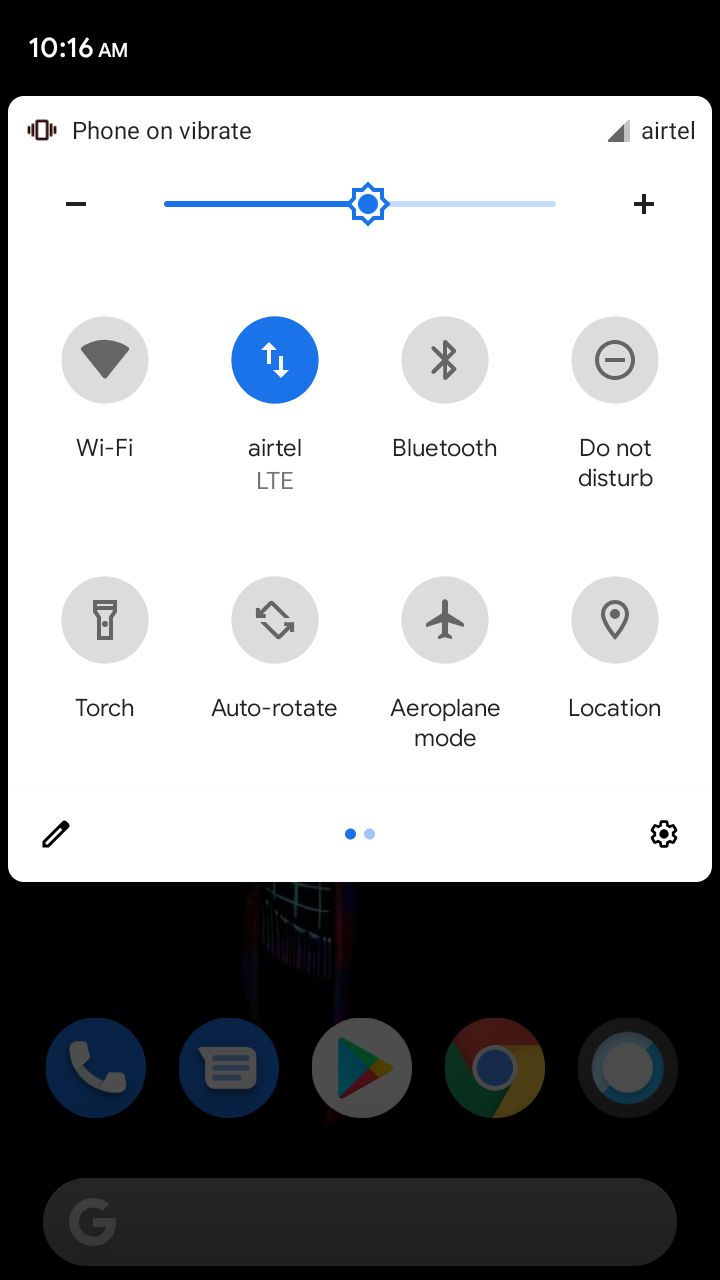720x1280 pixels.
Task: Turn on Location tile
Action: click(615, 620)
